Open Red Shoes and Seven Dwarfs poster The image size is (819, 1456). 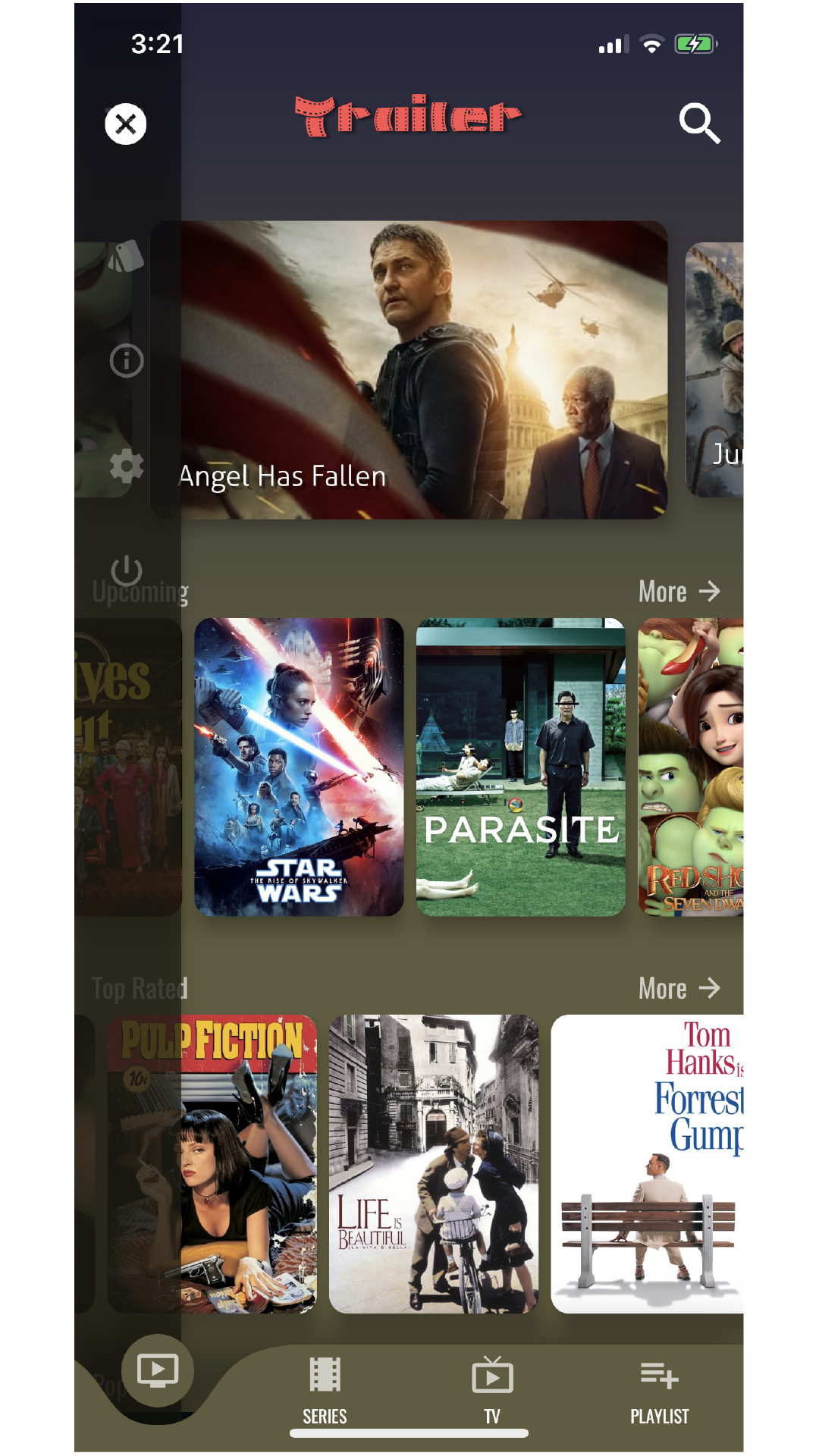click(692, 767)
